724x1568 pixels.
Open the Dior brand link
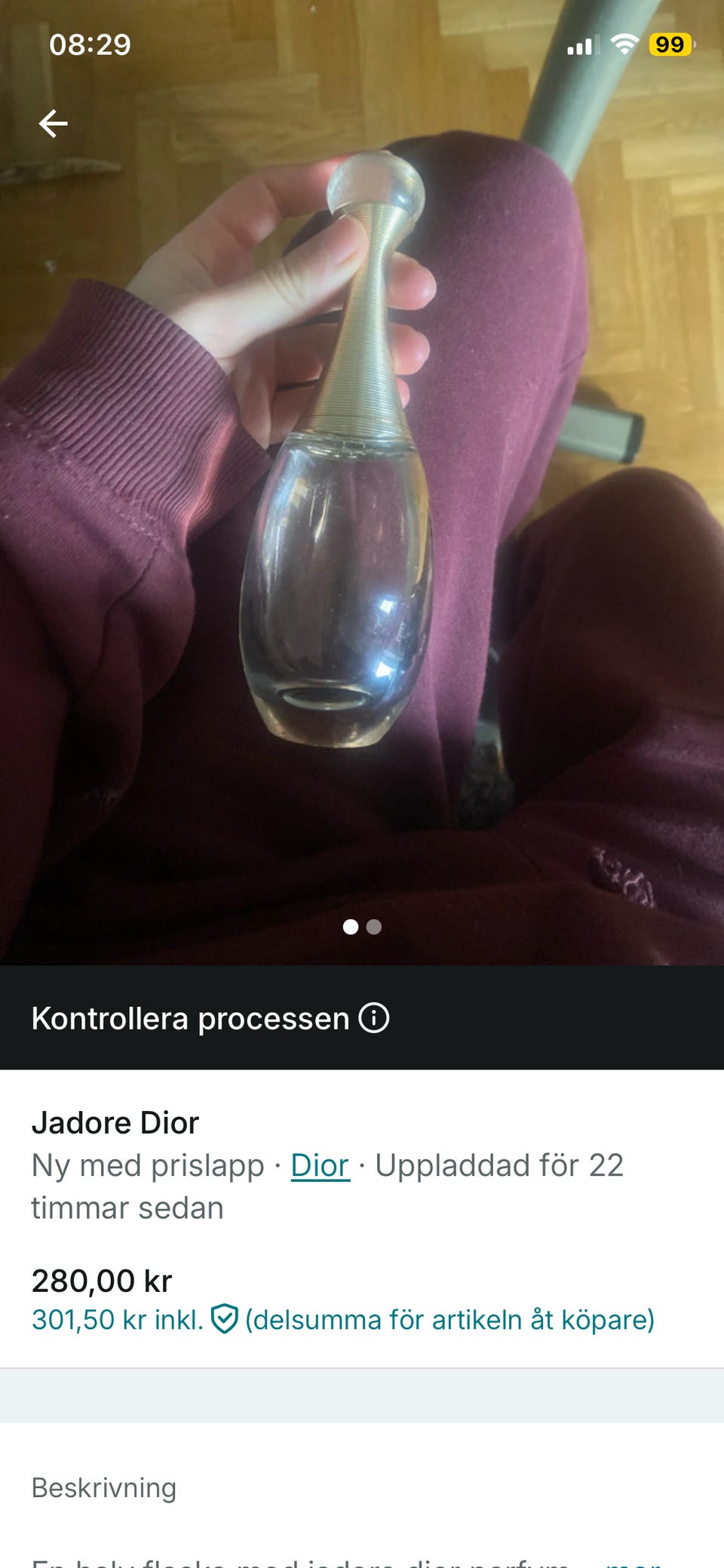320,1165
